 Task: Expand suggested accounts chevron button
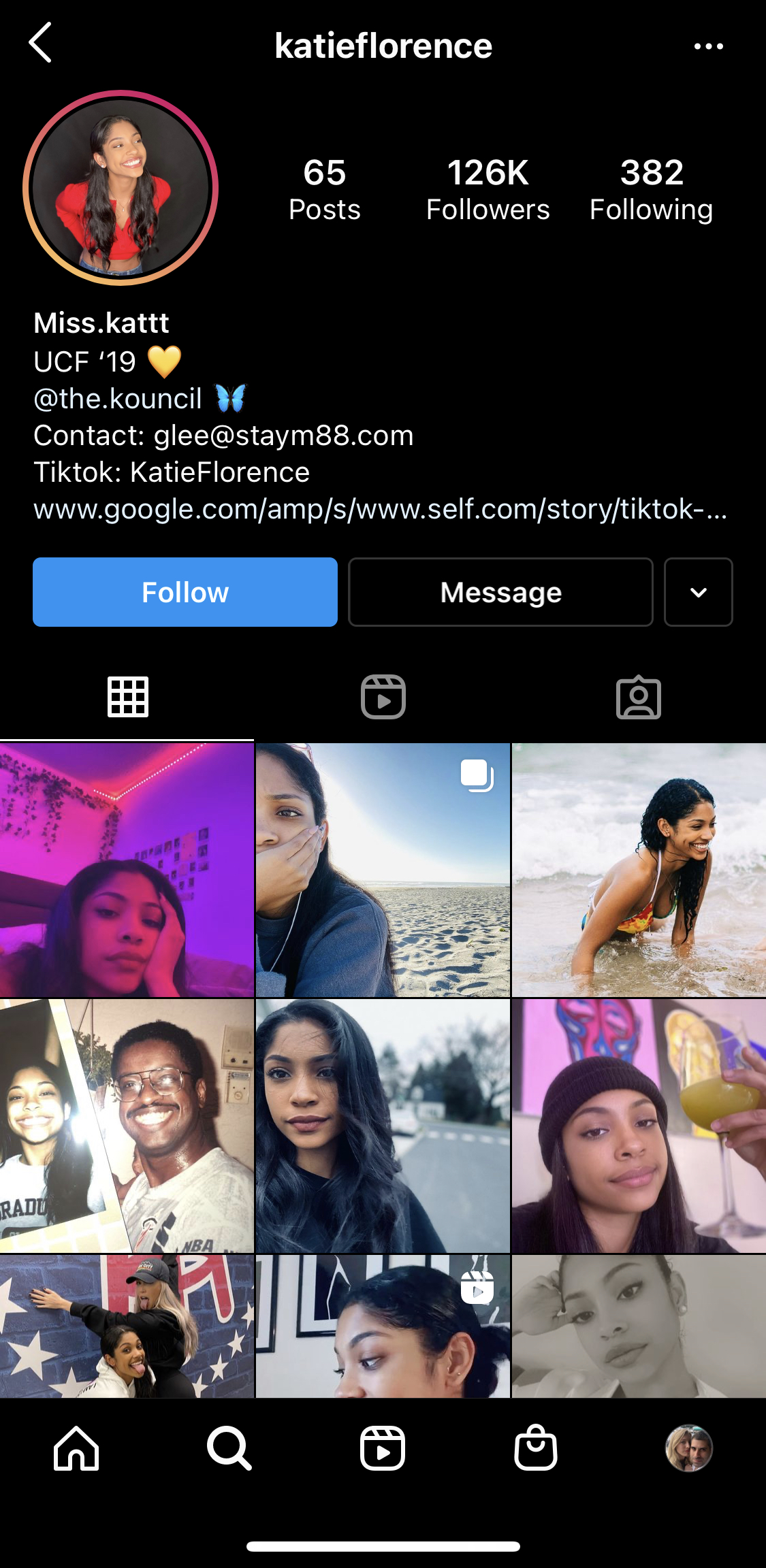coord(698,592)
